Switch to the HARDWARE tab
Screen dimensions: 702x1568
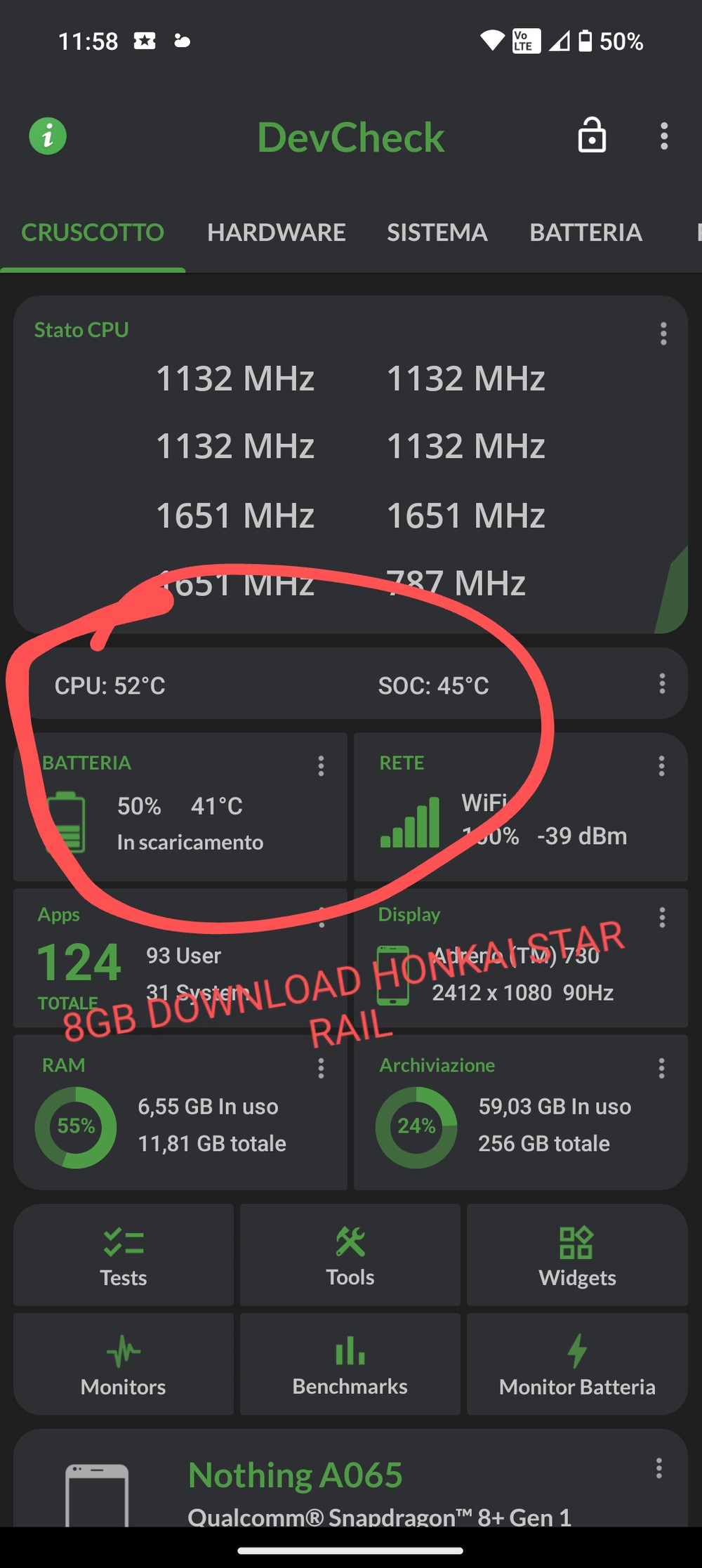[277, 232]
